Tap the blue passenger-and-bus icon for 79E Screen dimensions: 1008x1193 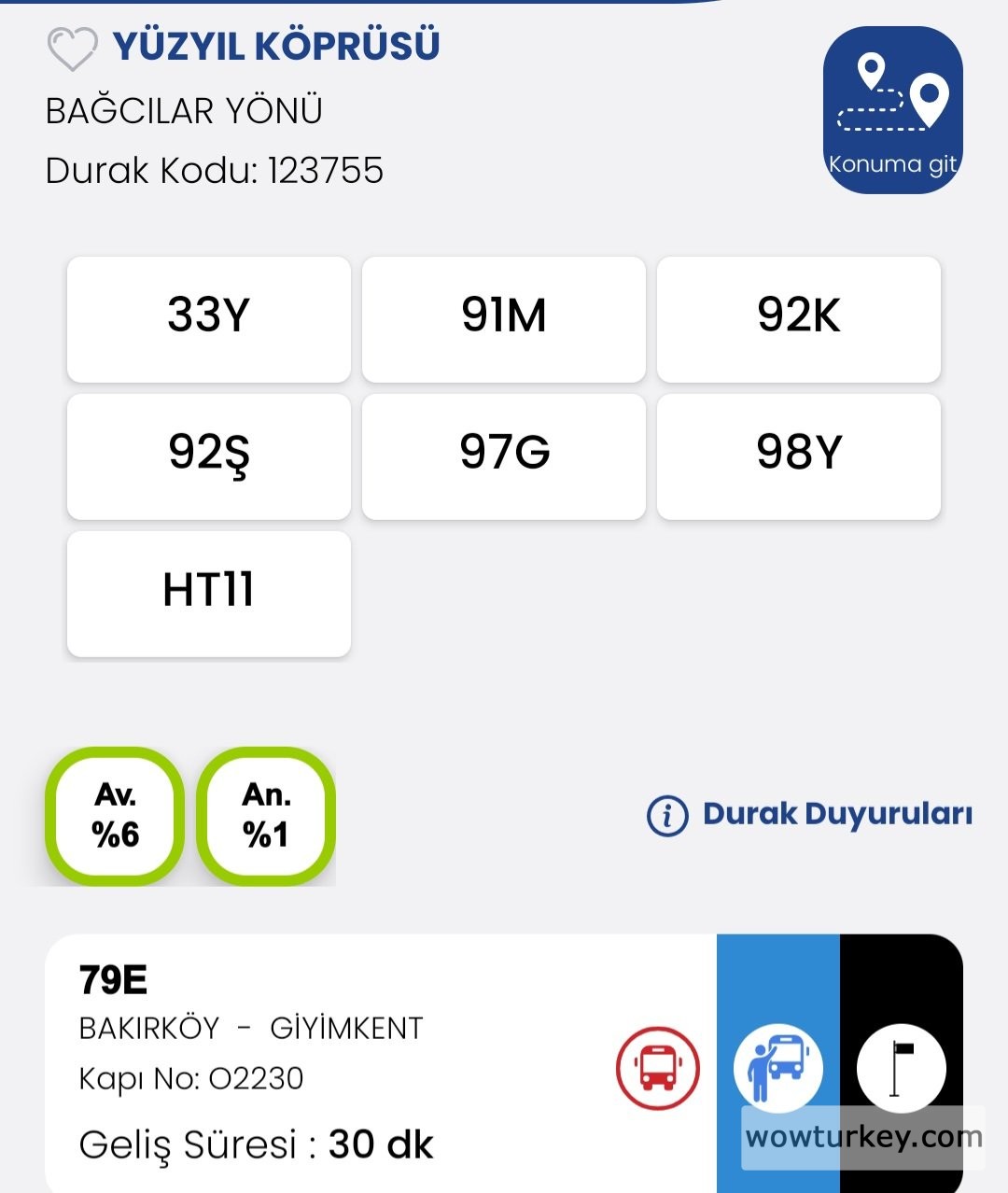tap(777, 1066)
